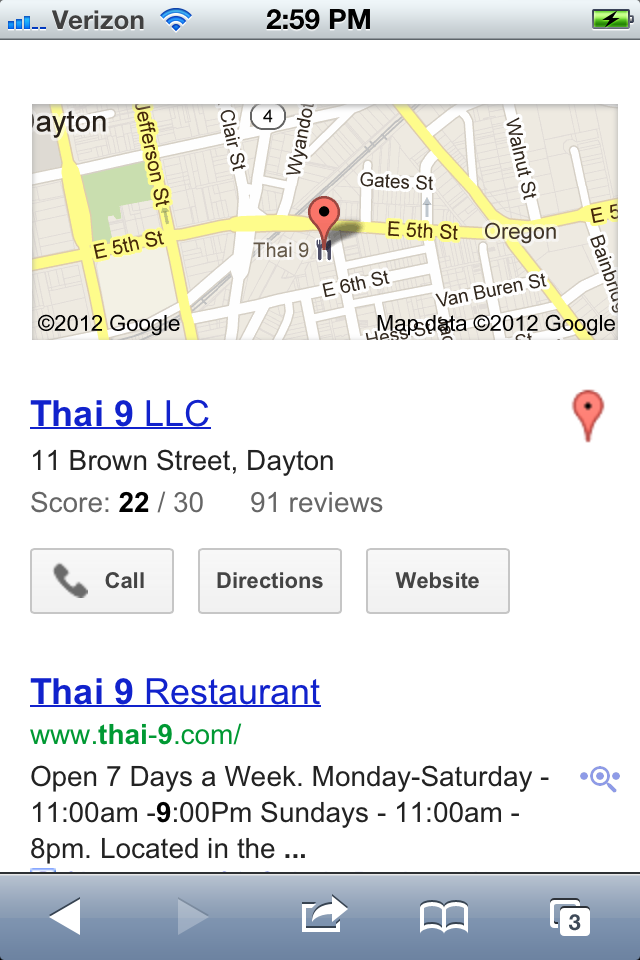Viewport: 640px width, 960px height.
Task: Show the open browser tabs
Action: 570,916
